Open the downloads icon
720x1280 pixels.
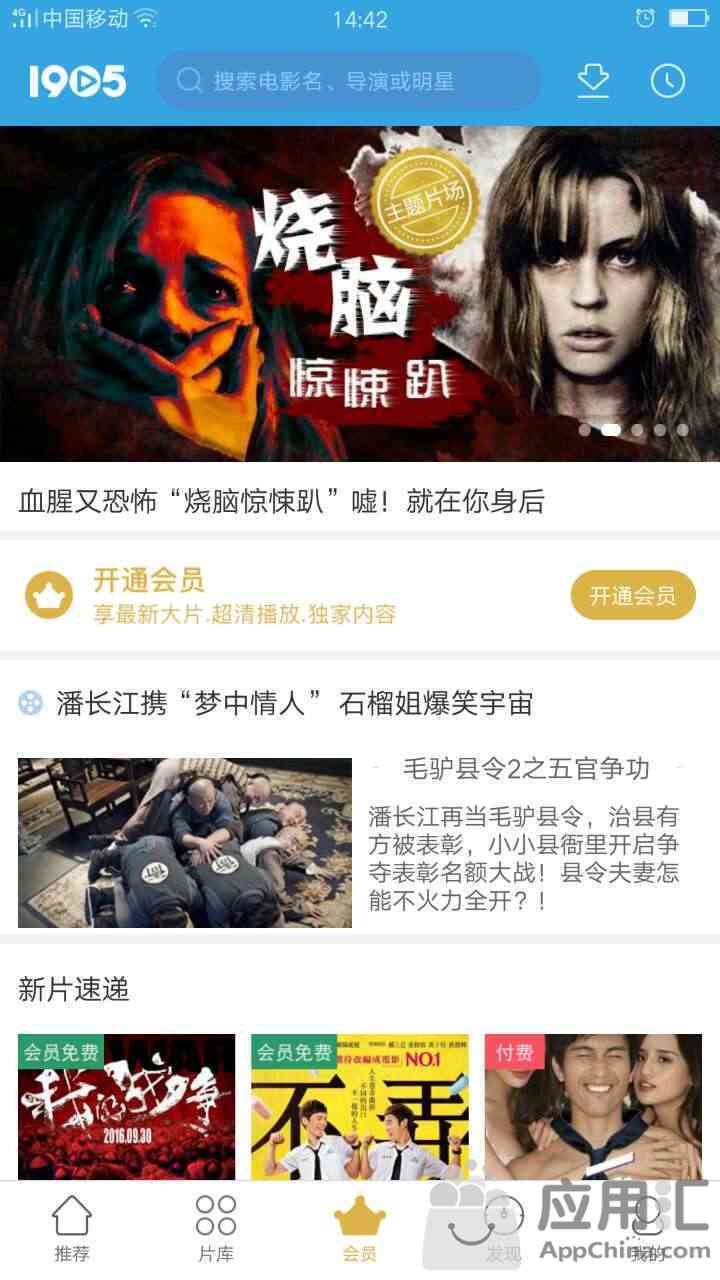coord(593,81)
